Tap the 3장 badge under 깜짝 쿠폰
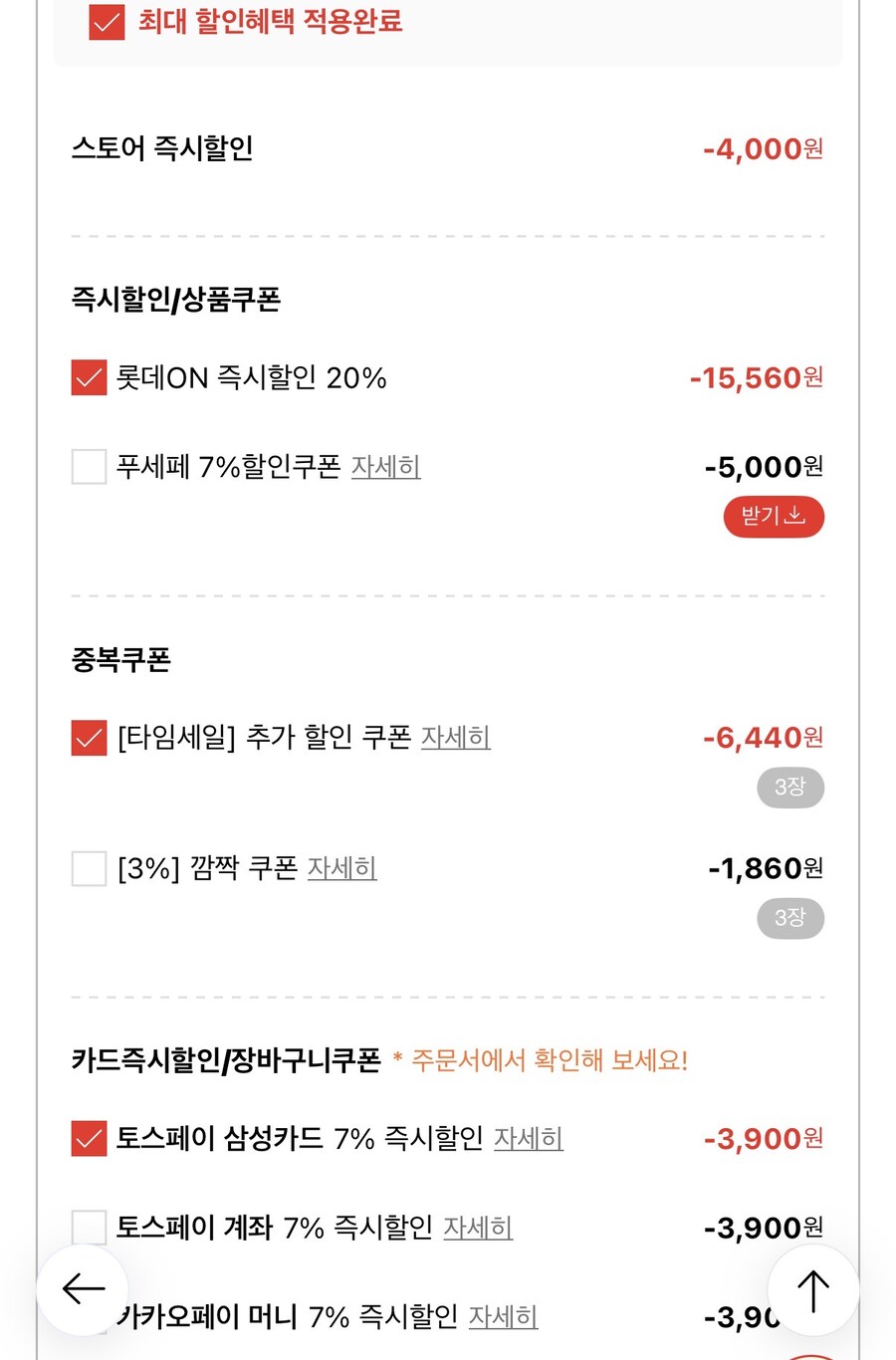This screenshot has width=896, height=1360. (790, 918)
